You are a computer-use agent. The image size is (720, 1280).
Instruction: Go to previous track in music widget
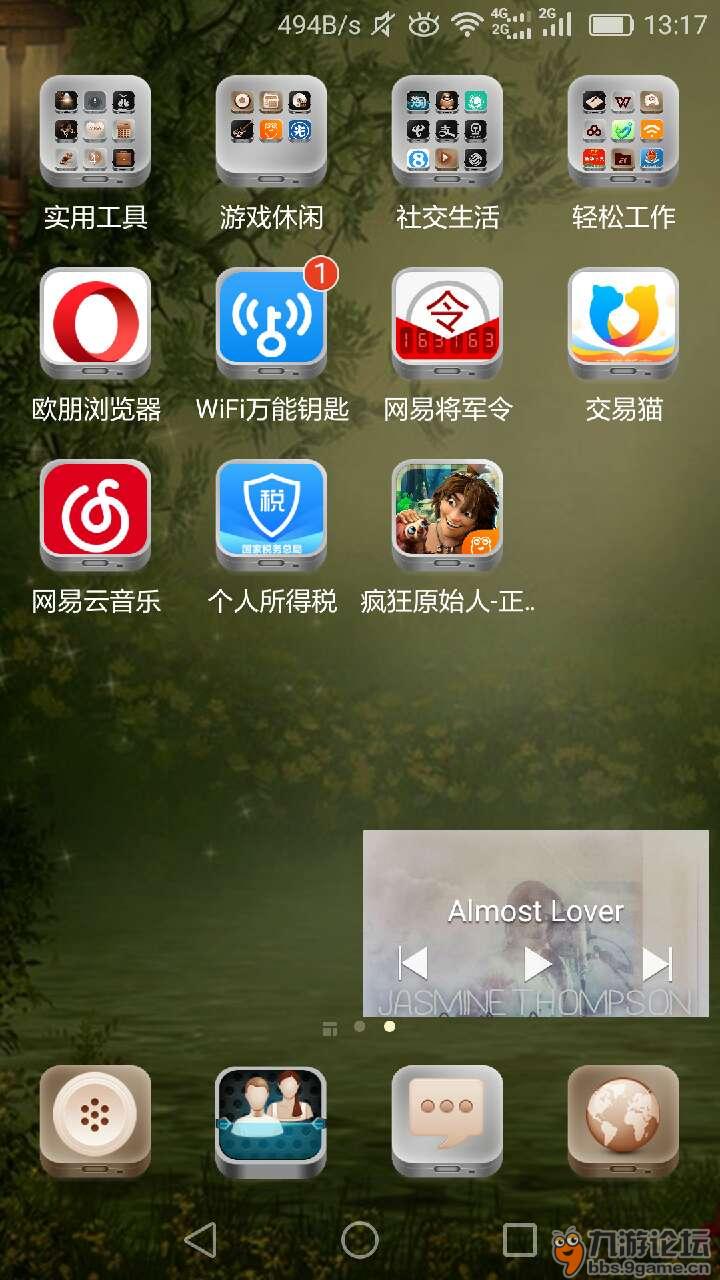coord(413,964)
